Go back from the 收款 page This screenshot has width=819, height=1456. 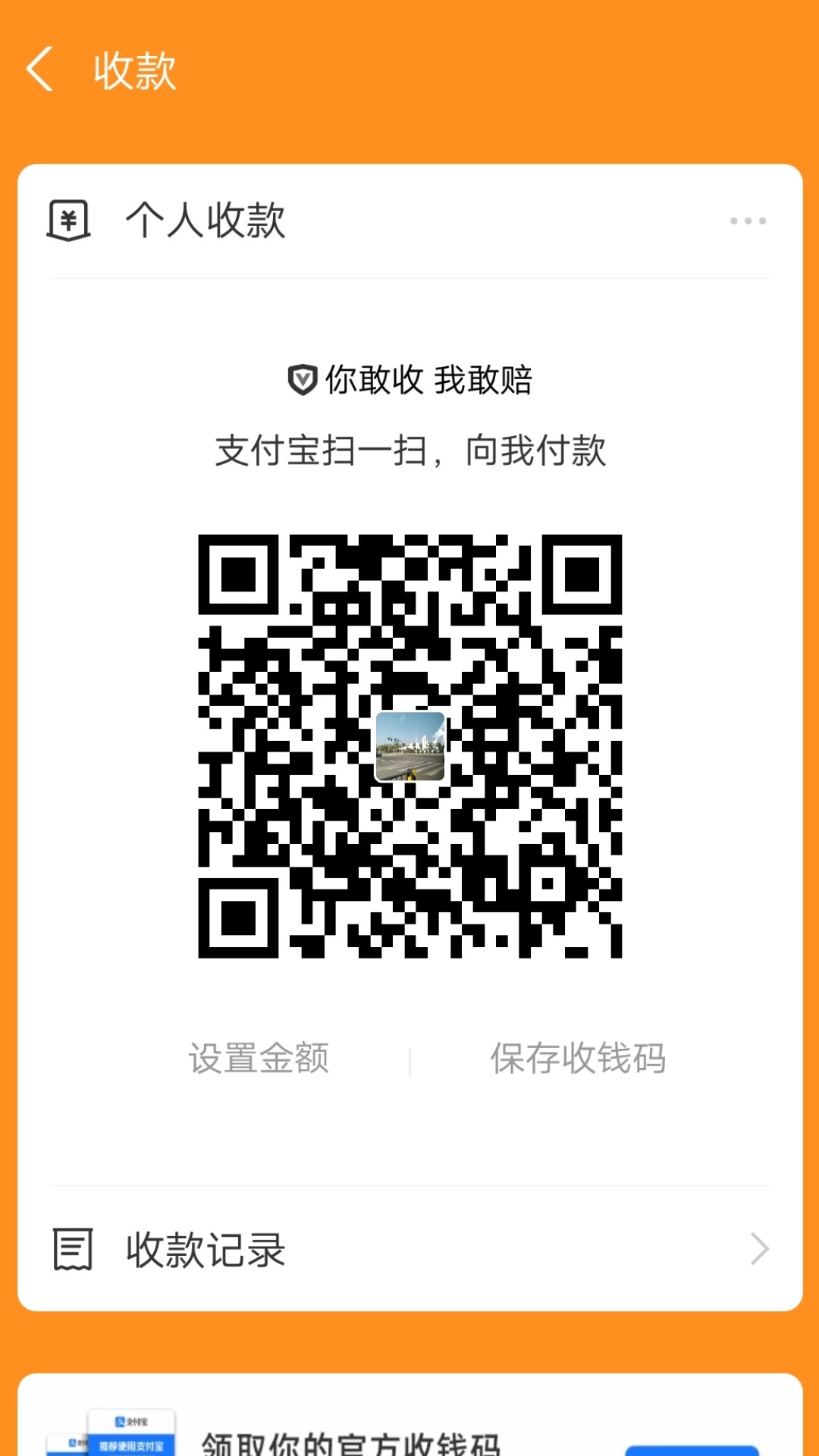[x=40, y=70]
